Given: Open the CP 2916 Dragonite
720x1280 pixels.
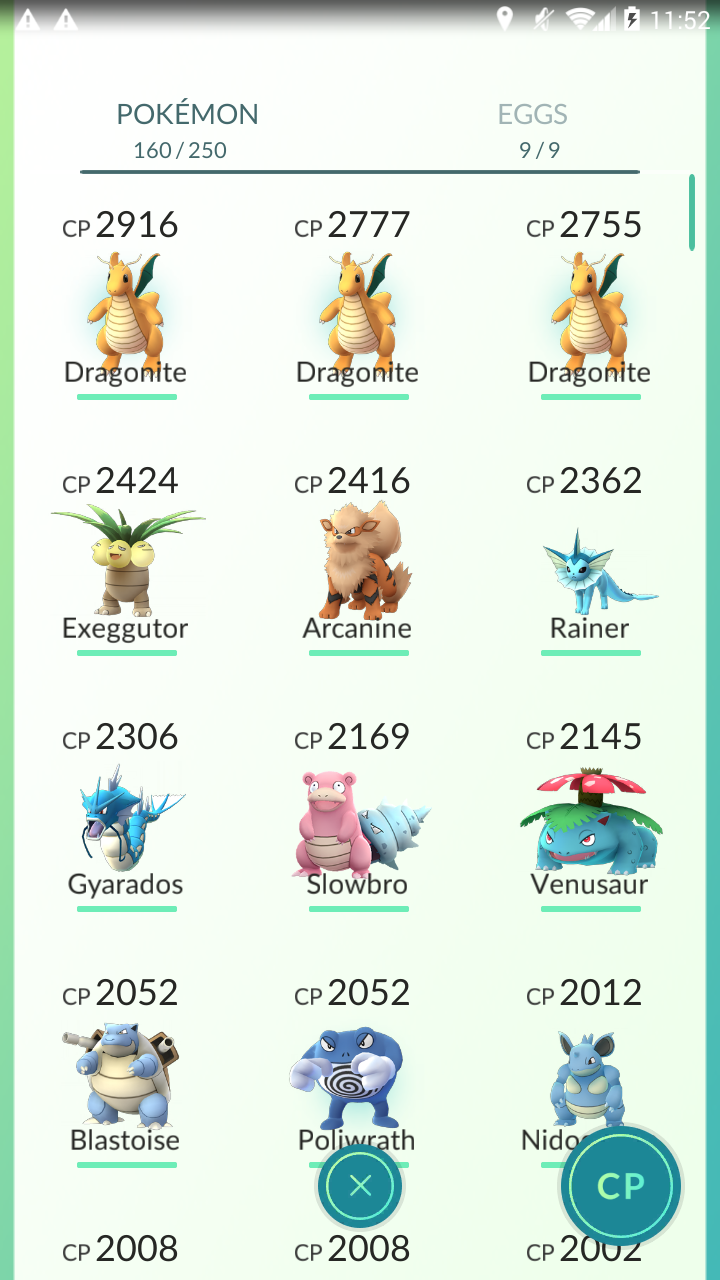Looking at the screenshot, I should [126, 305].
